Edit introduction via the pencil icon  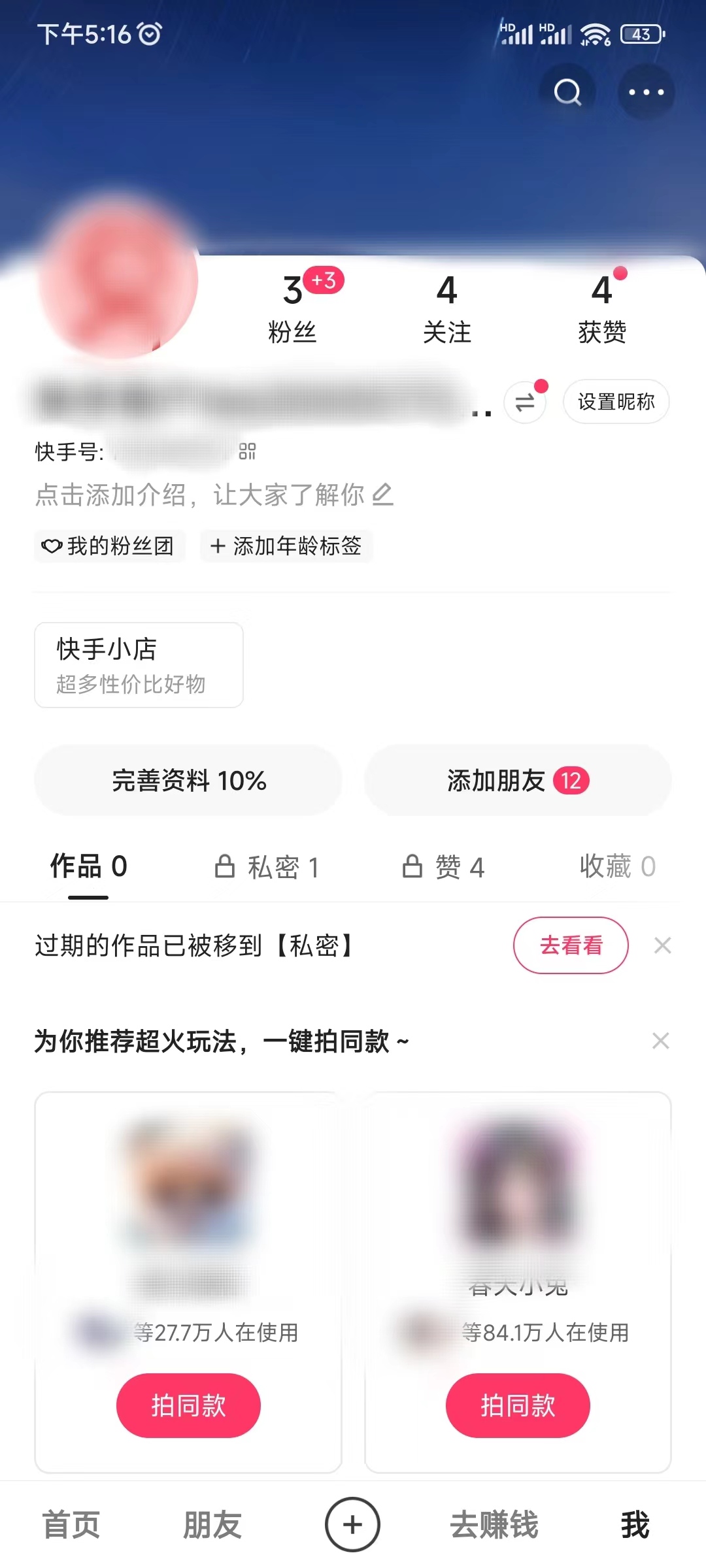[x=382, y=495]
